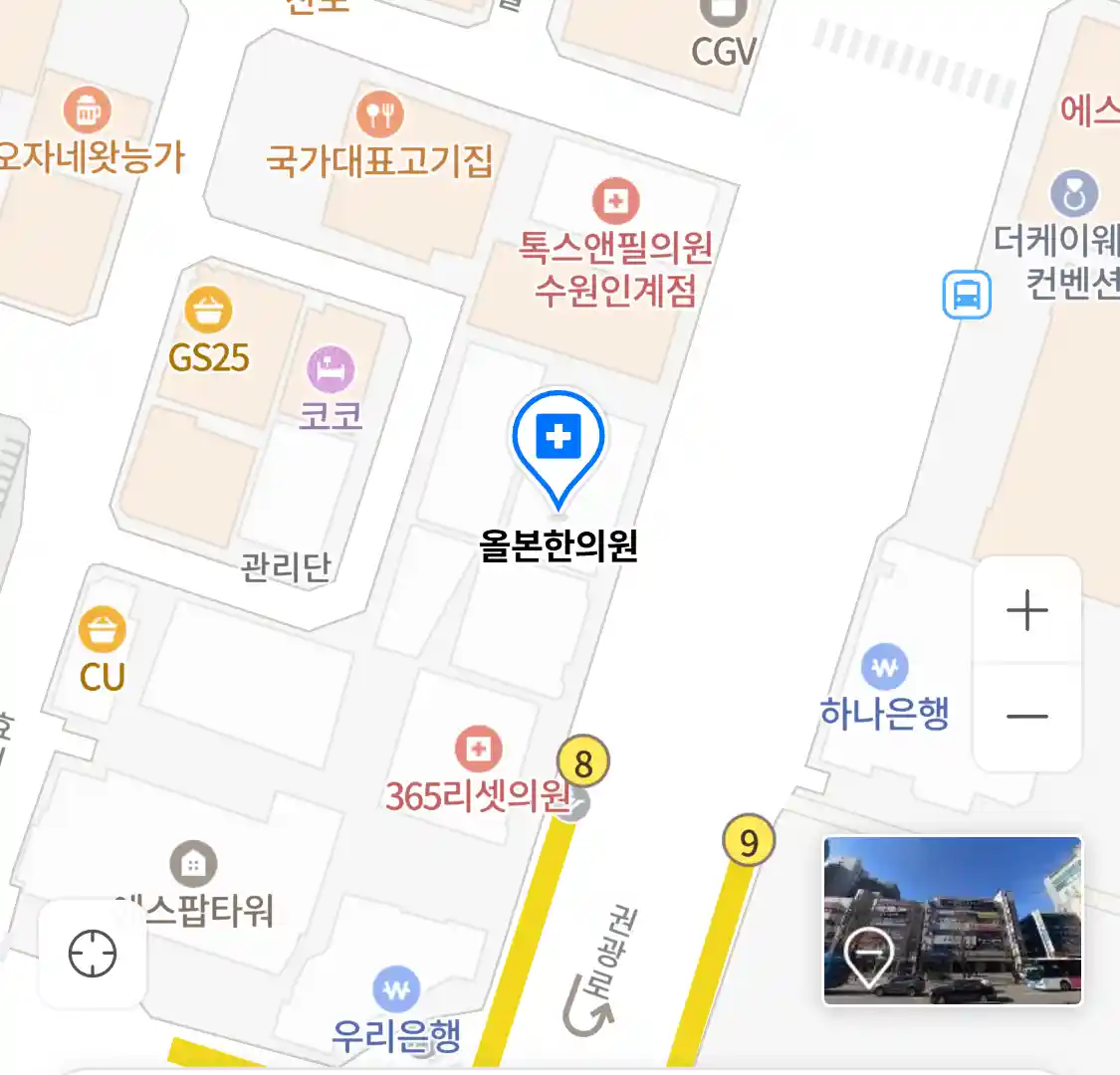Screen dimensions: 1120x1075
Task: Select the 코코 lodging marker
Action: coord(331,371)
